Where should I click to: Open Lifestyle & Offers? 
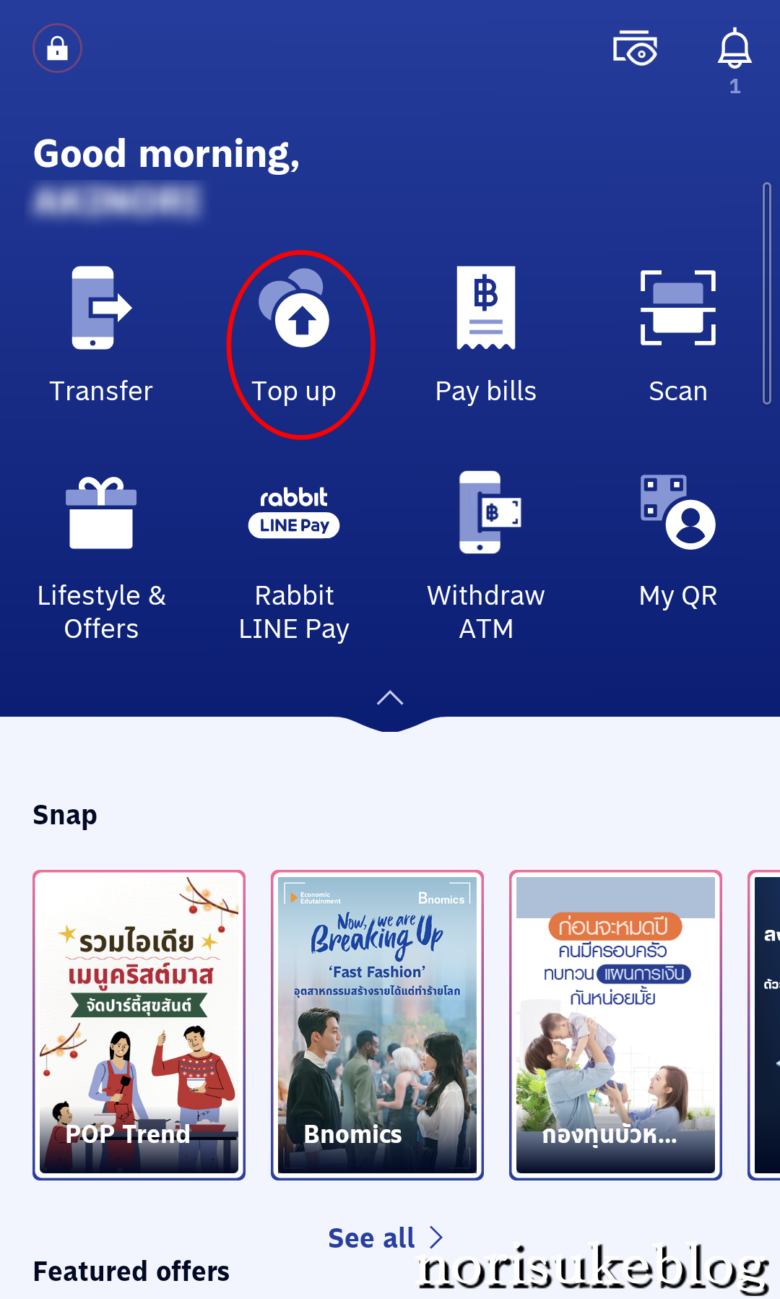(101, 555)
